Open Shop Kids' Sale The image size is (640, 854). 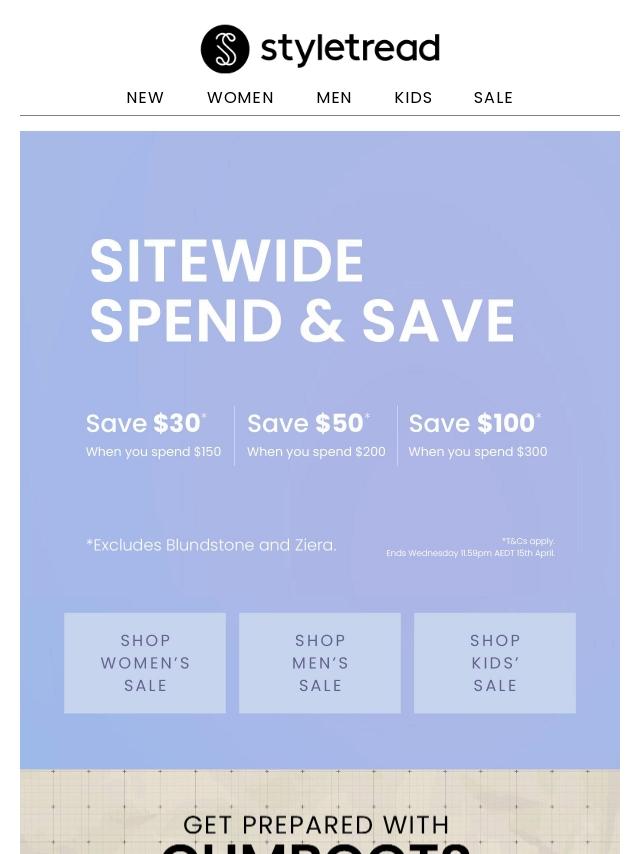click(x=495, y=663)
